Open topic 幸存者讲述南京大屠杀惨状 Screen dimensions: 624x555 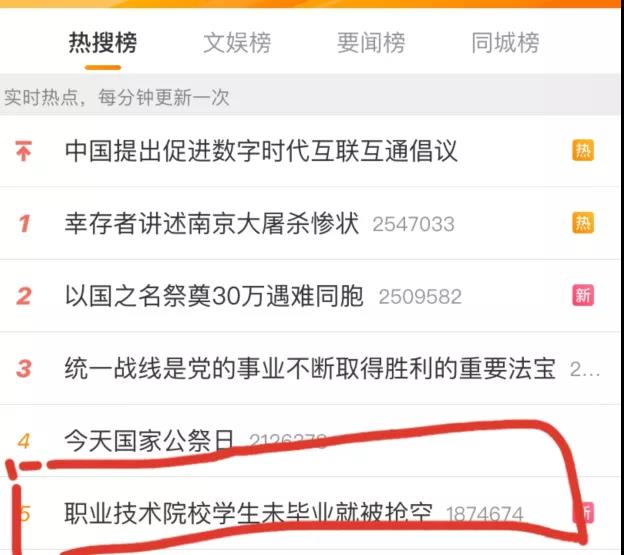coord(212,223)
